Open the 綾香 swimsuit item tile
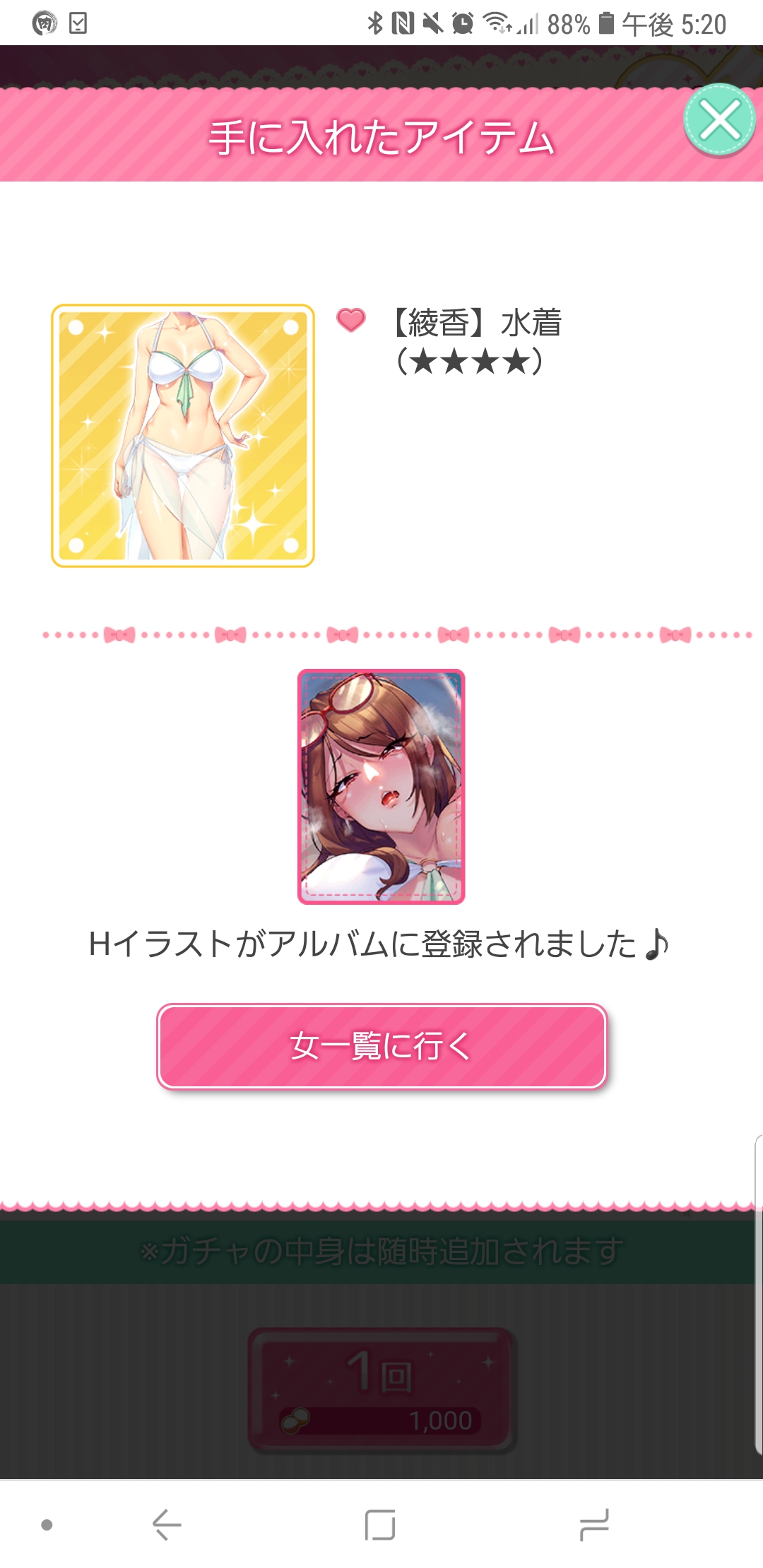The height and width of the screenshot is (1568, 763). click(x=183, y=436)
